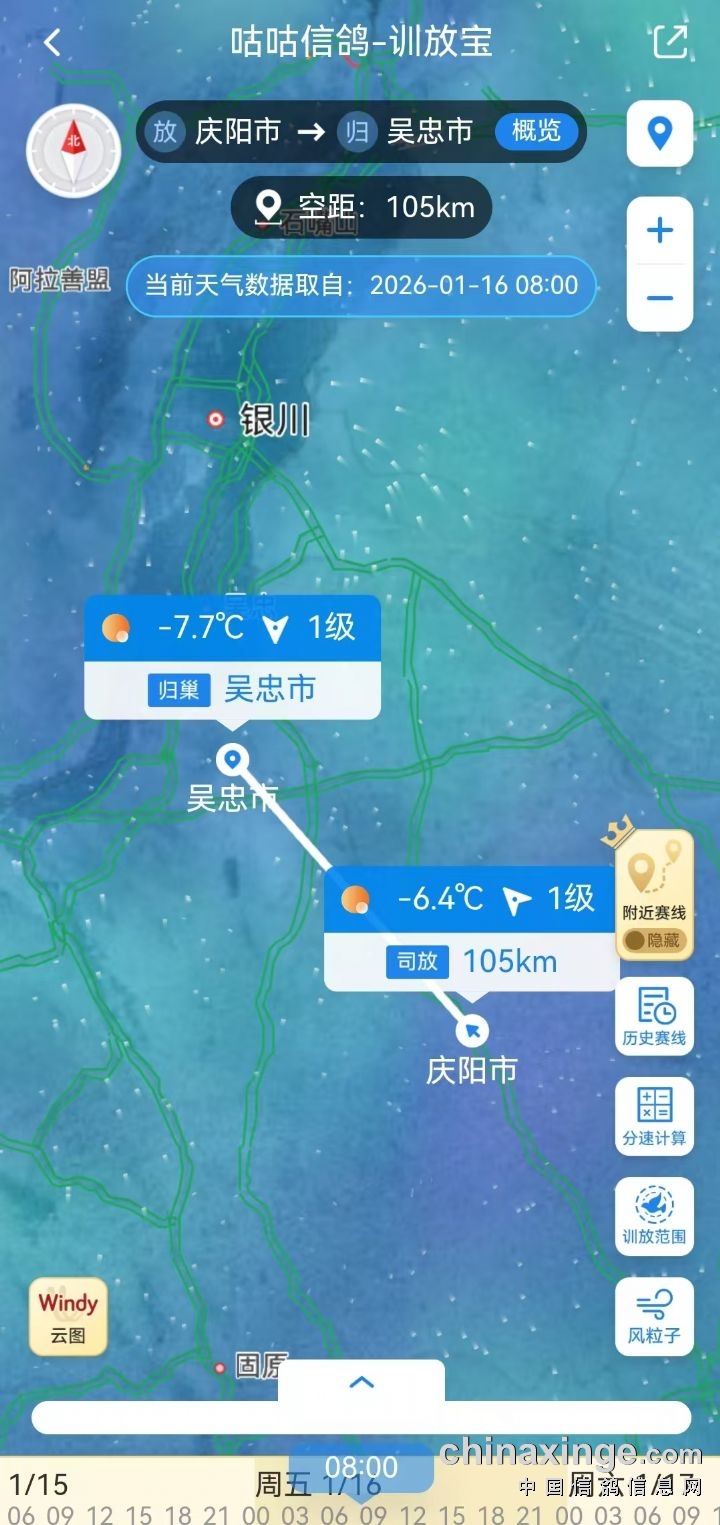Open the 吴忠市 归巢 weather card
720x1525 pixels.
coord(232,657)
